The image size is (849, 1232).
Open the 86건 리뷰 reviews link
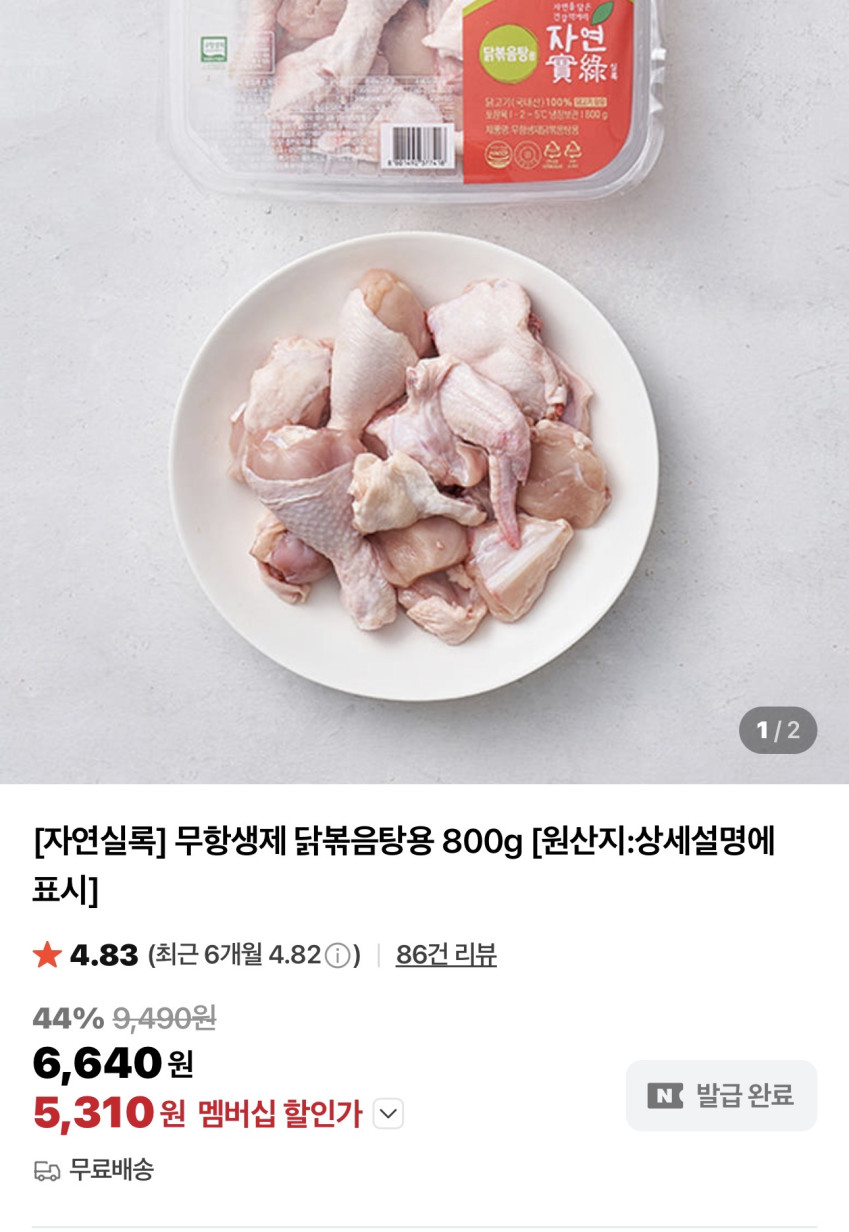(x=446, y=955)
